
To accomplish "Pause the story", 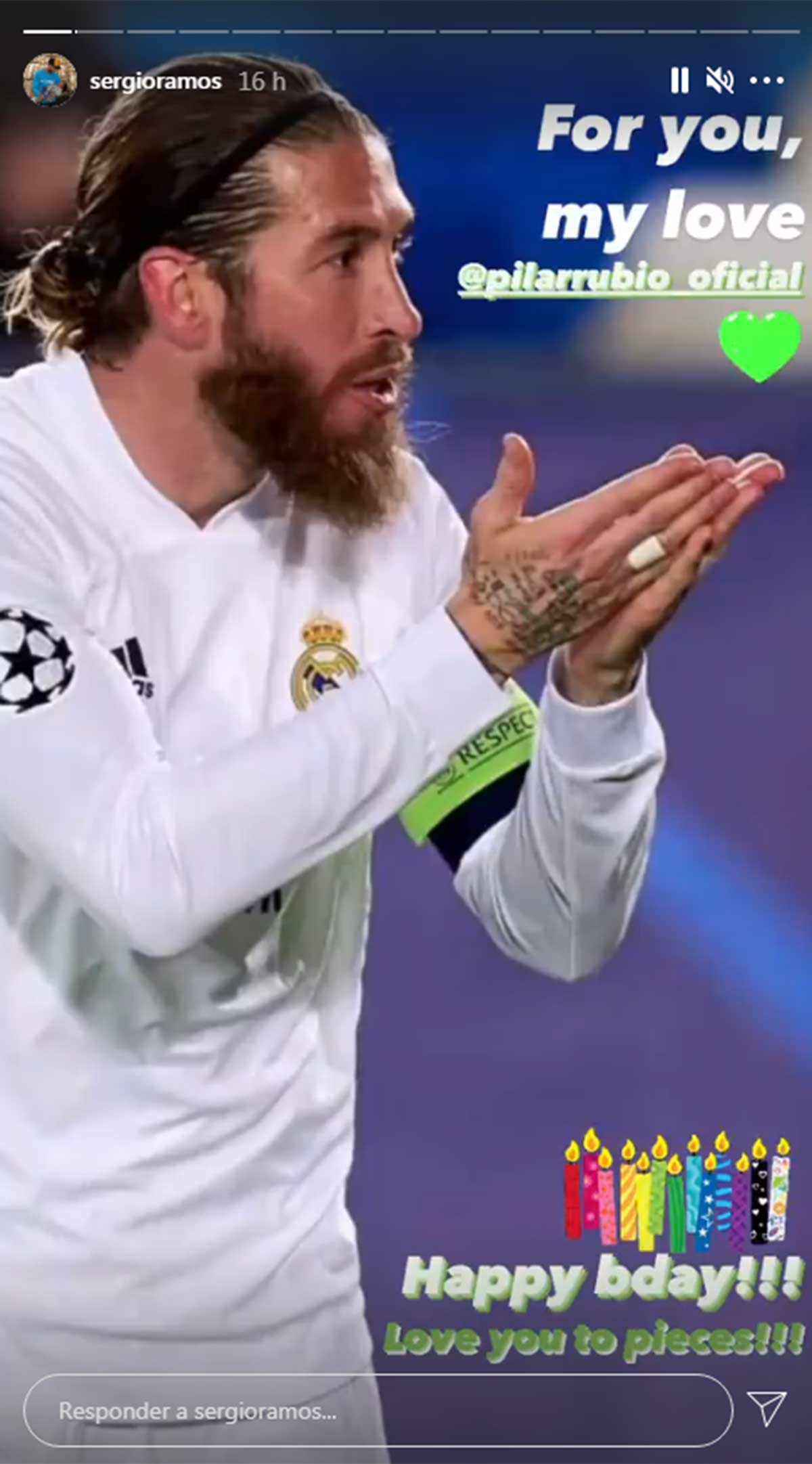I will tap(679, 81).
